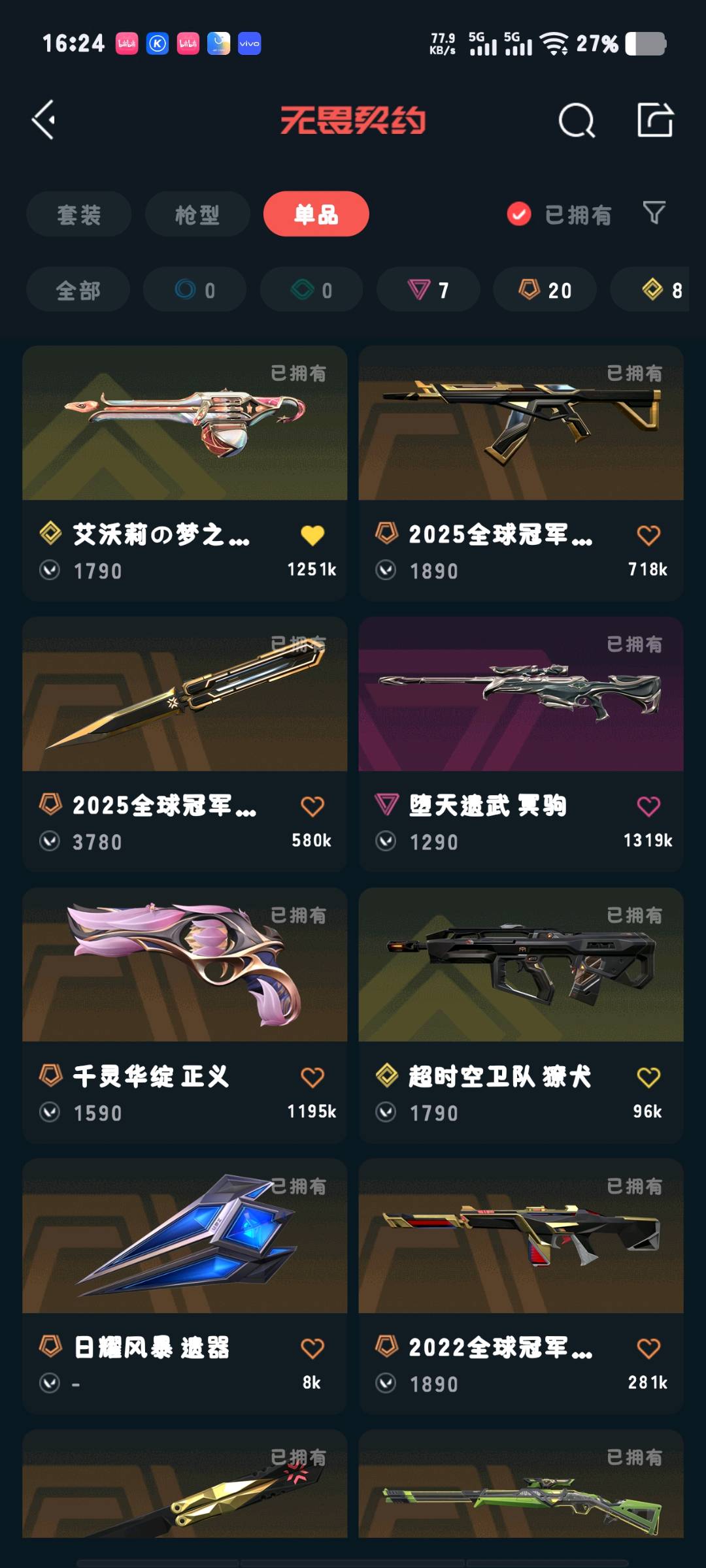The height and width of the screenshot is (1568, 706).
Task: Toggle the 已拥有 checkbox
Action: (x=519, y=214)
